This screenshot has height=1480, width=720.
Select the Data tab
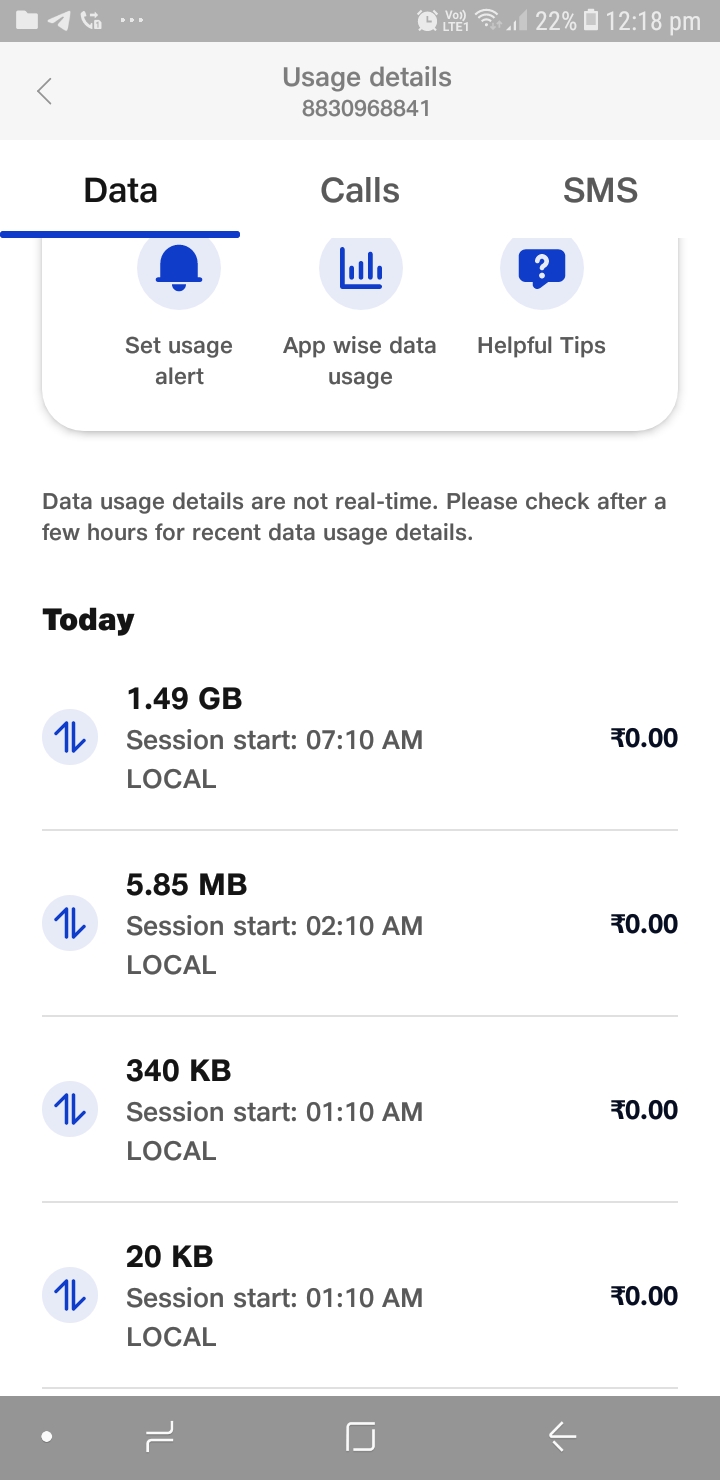(120, 190)
